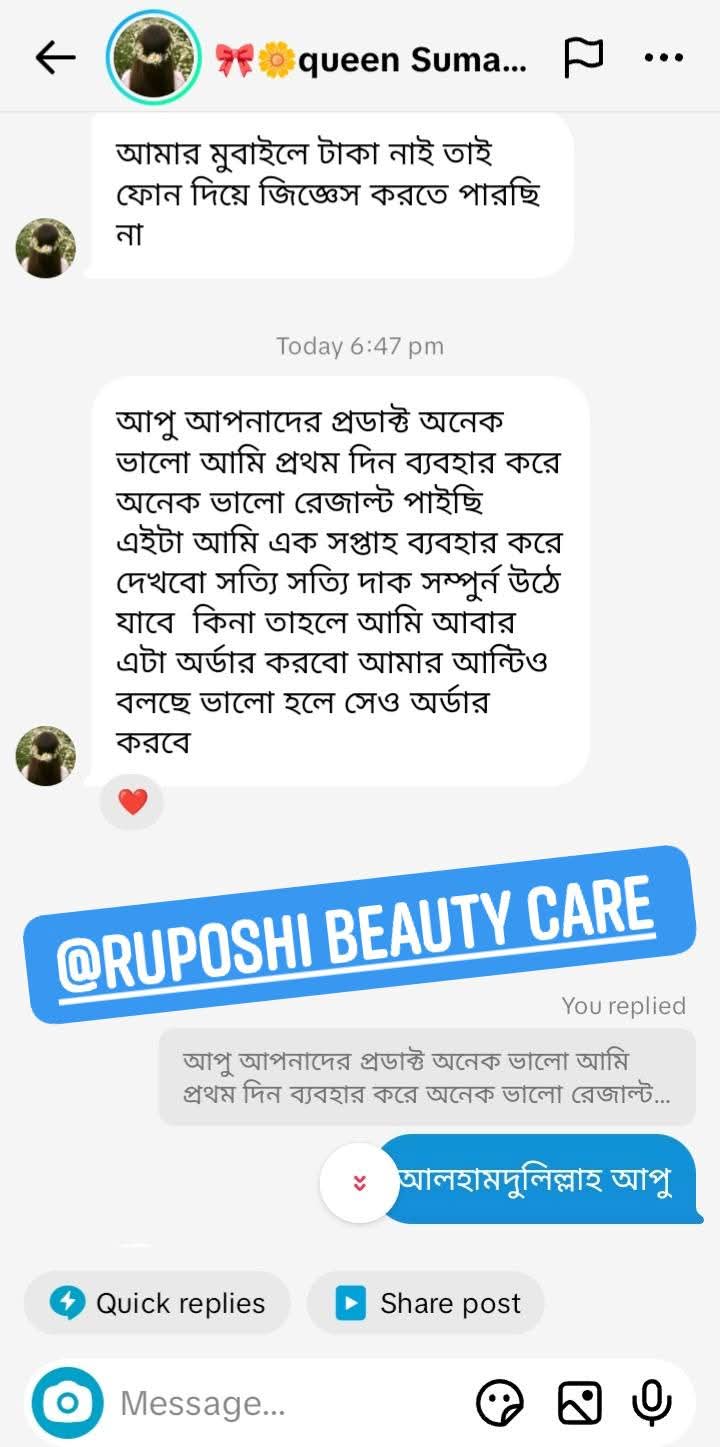Open the quoted message under "You replied"
Screen dimensions: 720x1447
pos(426,1076)
